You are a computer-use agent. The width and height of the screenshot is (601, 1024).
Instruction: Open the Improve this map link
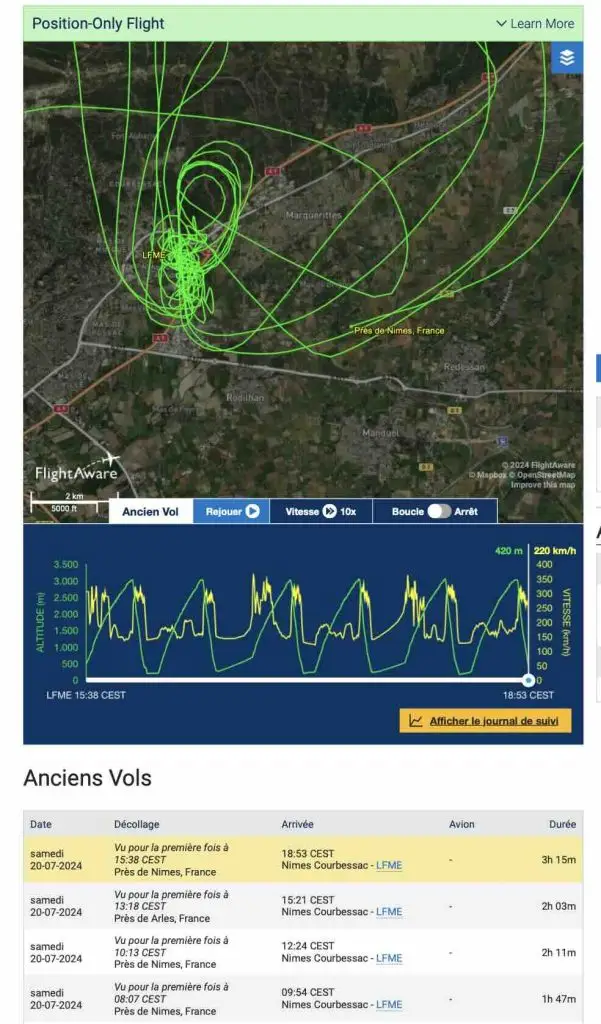542,485
